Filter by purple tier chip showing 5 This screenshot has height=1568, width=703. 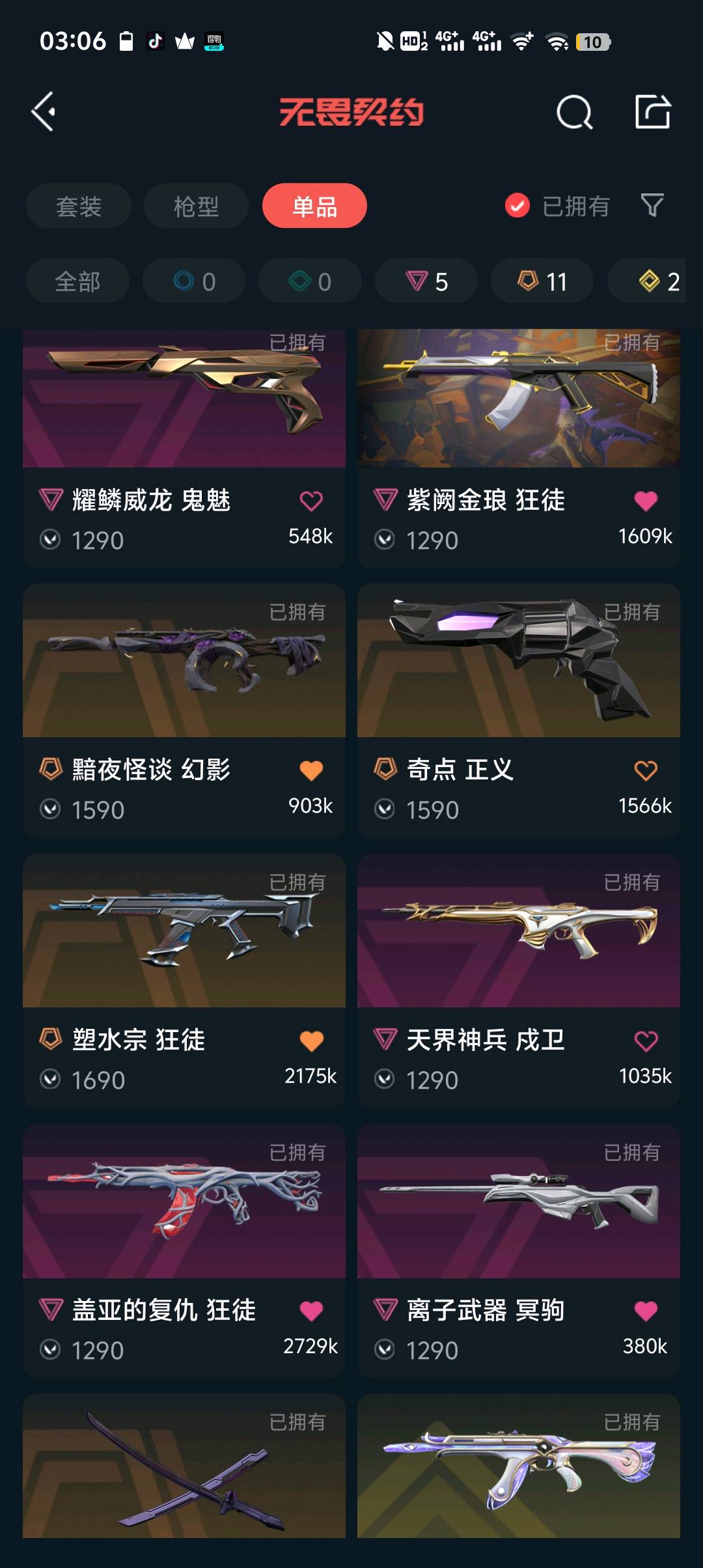tap(426, 281)
